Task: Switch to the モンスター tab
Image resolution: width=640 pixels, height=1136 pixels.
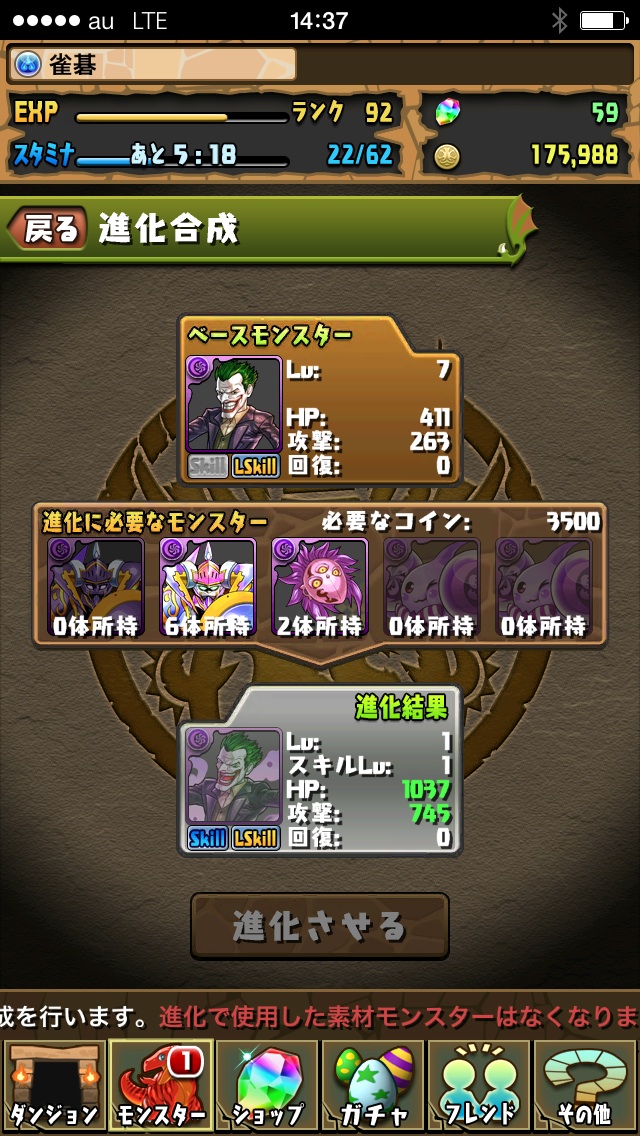Action: pyautogui.click(x=160, y=1086)
